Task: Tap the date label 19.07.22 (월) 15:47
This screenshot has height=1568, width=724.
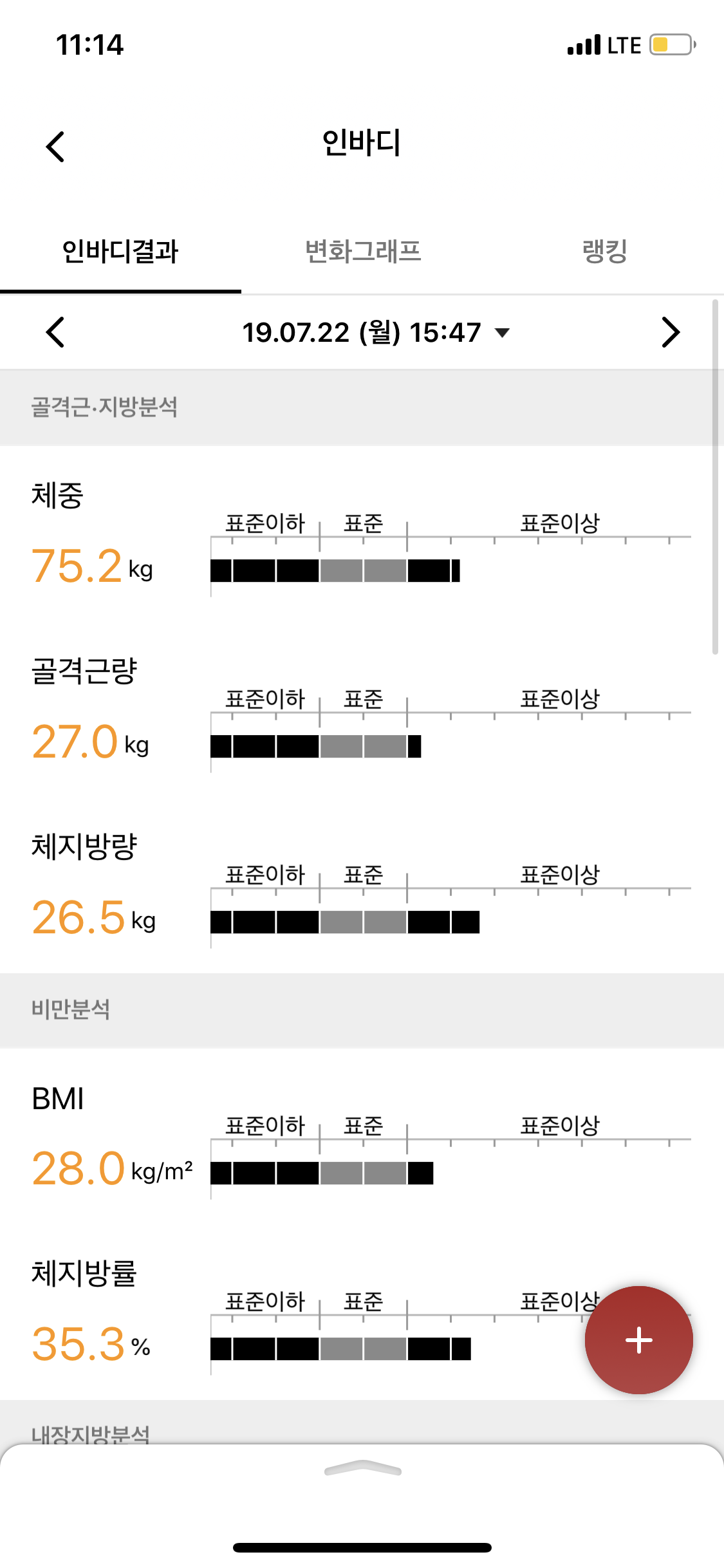Action: click(x=362, y=333)
